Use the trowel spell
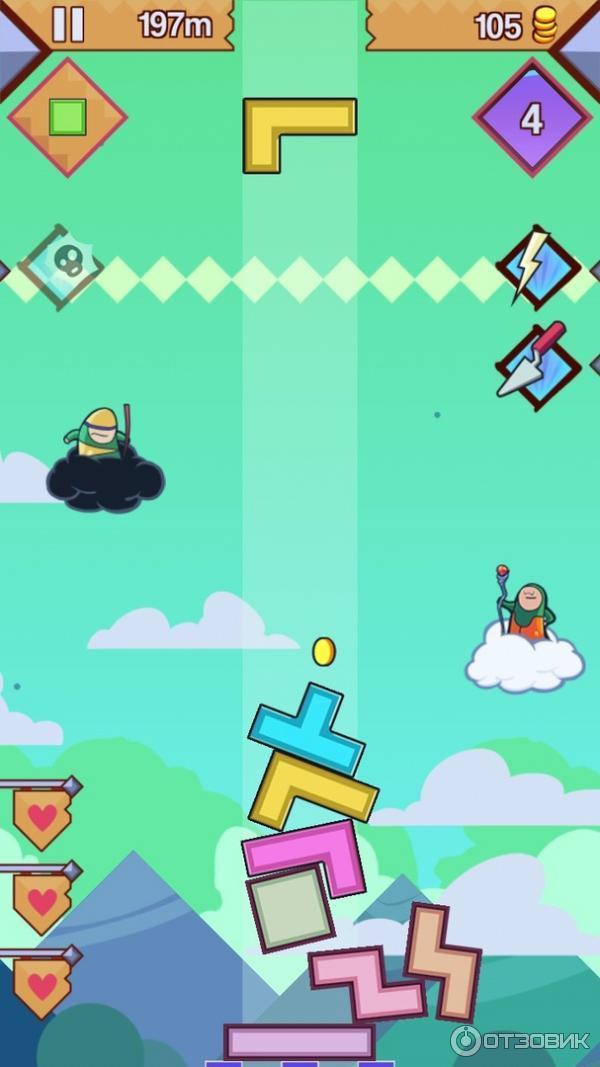Viewport: 600px width, 1067px height. pyautogui.click(x=538, y=365)
